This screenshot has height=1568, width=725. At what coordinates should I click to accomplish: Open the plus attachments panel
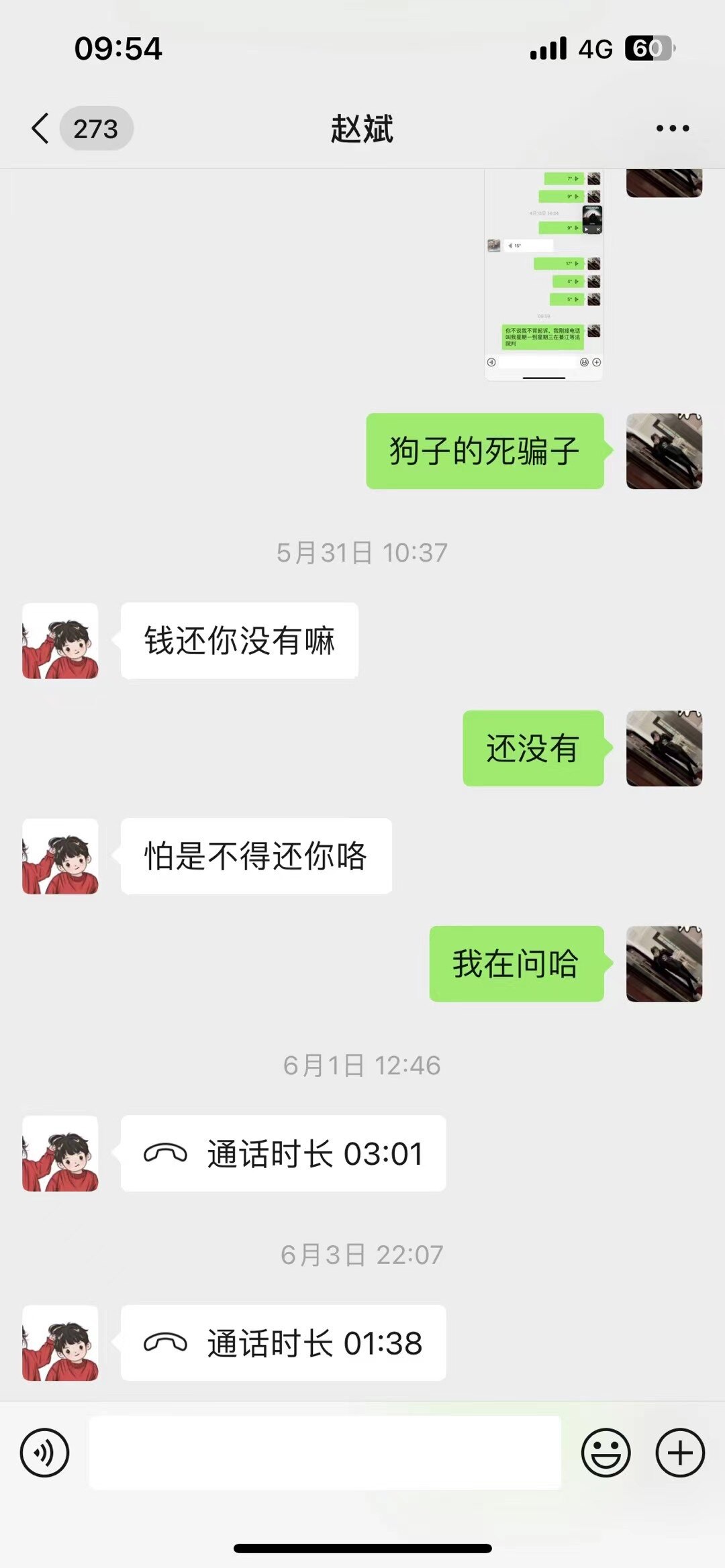click(679, 1453)
